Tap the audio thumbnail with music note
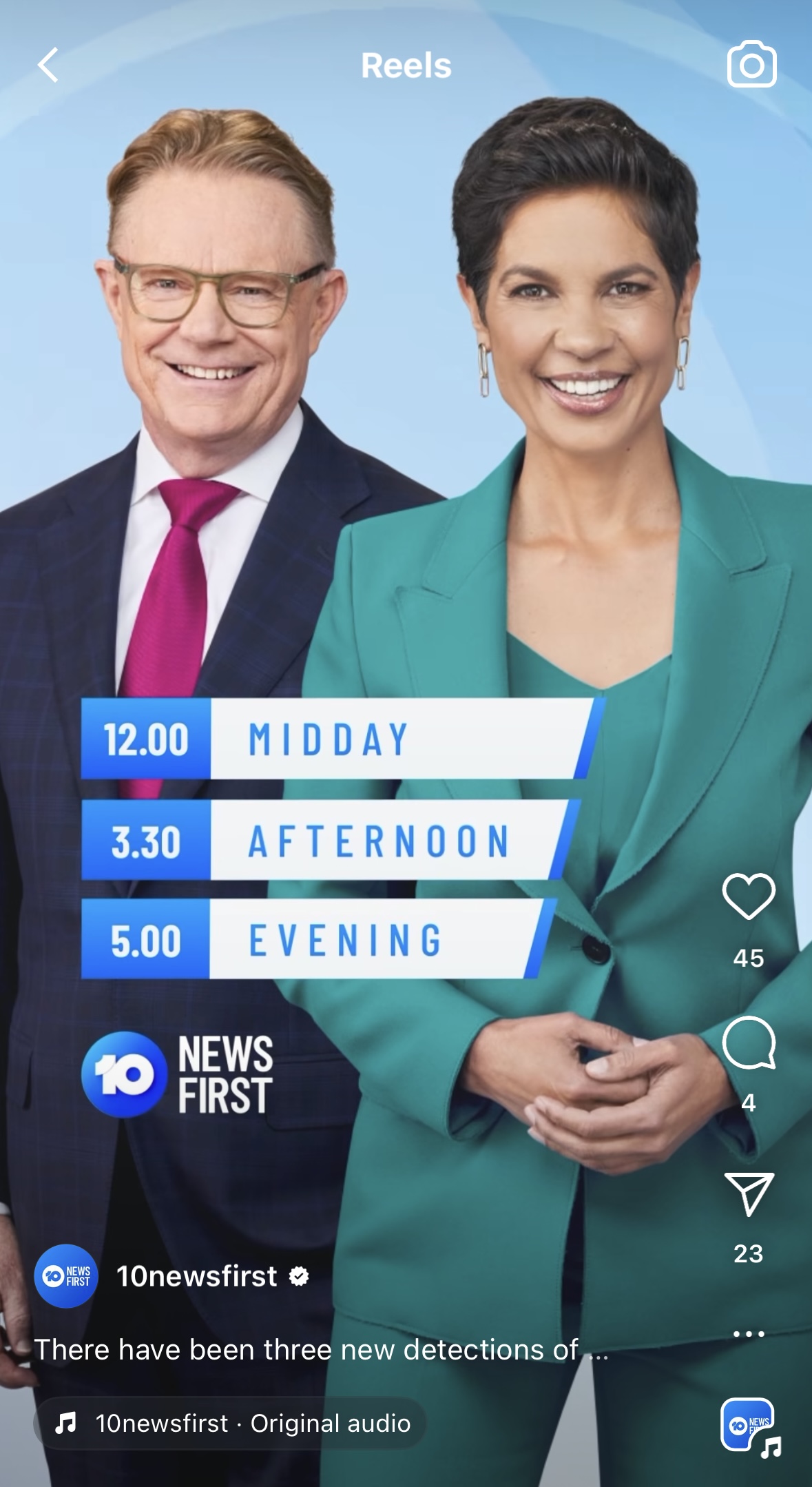The width and height of the screenshot is (812, 1487). click(x=750, y=1426)
